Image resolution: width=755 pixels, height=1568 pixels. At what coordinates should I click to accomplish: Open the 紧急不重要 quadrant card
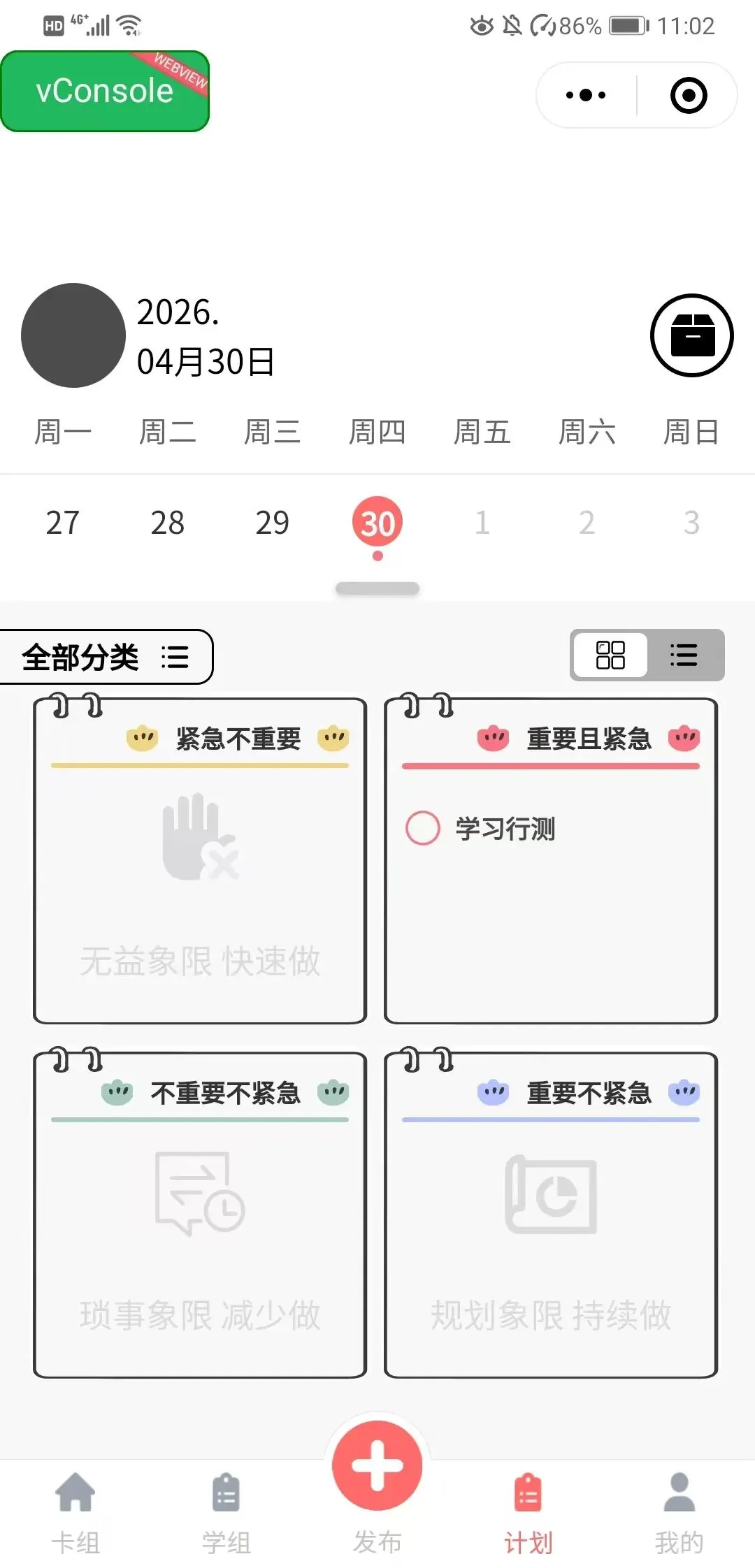(200, 861)
